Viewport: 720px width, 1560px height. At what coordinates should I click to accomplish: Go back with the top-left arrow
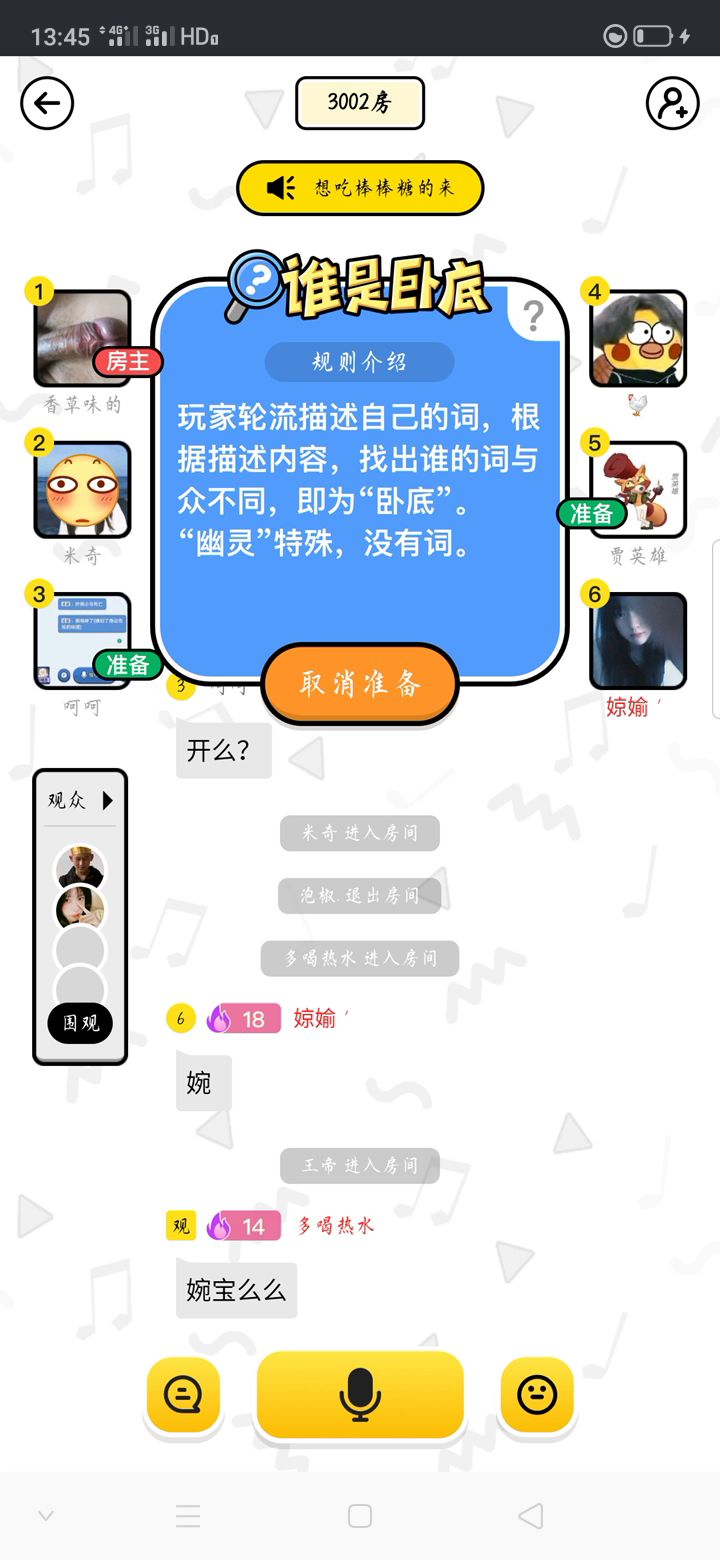point(47,103)
